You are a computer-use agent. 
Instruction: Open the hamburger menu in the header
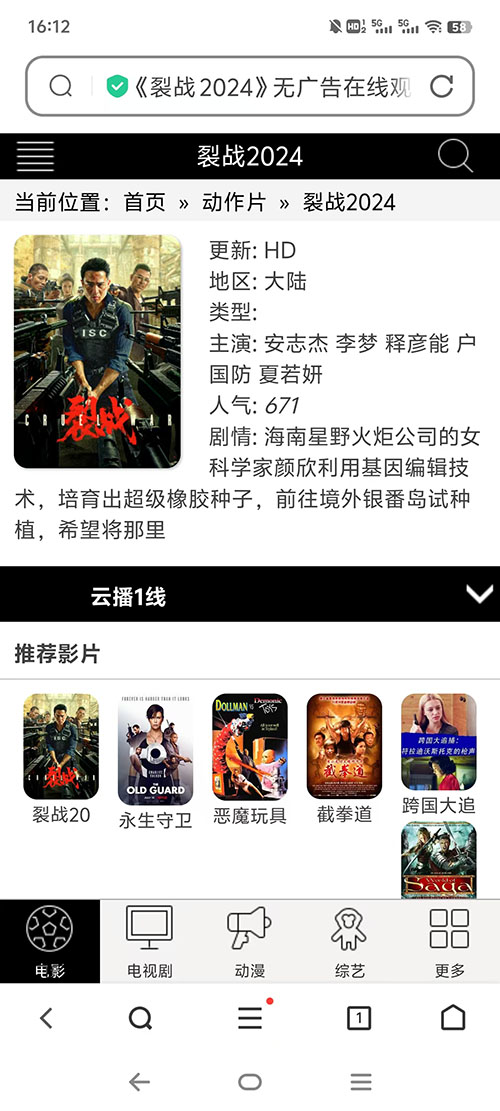35,157
